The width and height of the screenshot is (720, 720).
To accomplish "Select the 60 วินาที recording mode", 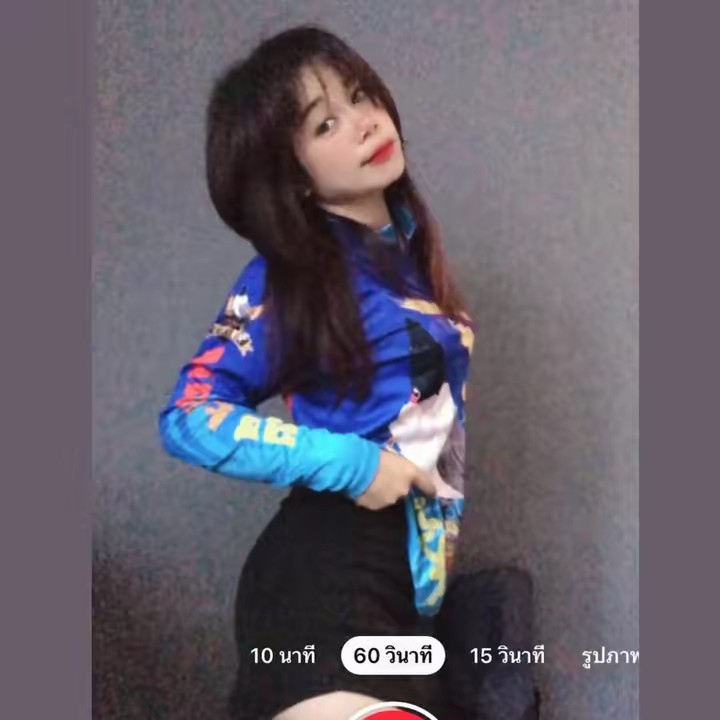I will [393, 656].
